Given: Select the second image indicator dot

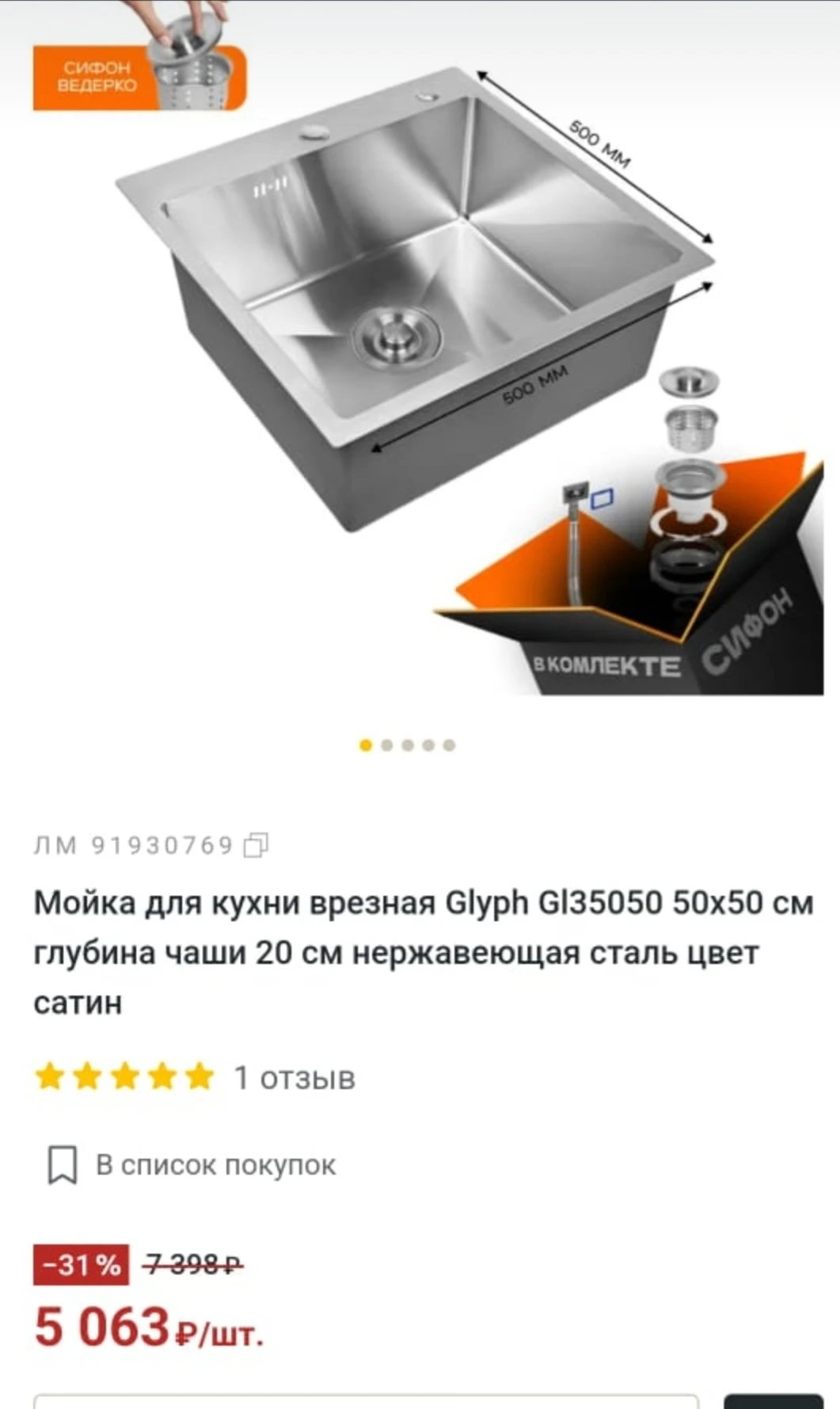Looking at the screenshot, I should pos(386,744).
